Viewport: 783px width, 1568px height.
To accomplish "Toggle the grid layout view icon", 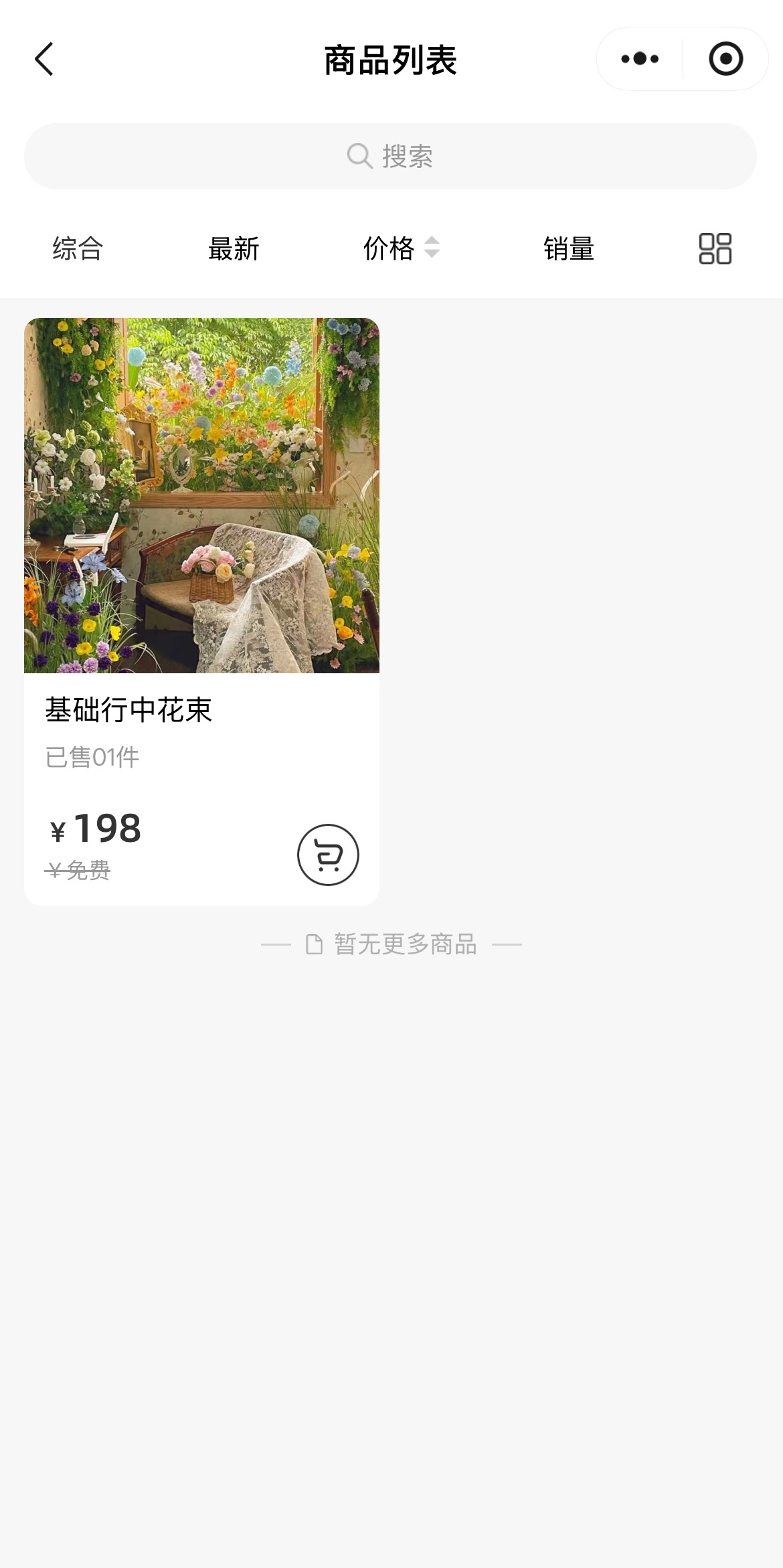I will (715, 248).
